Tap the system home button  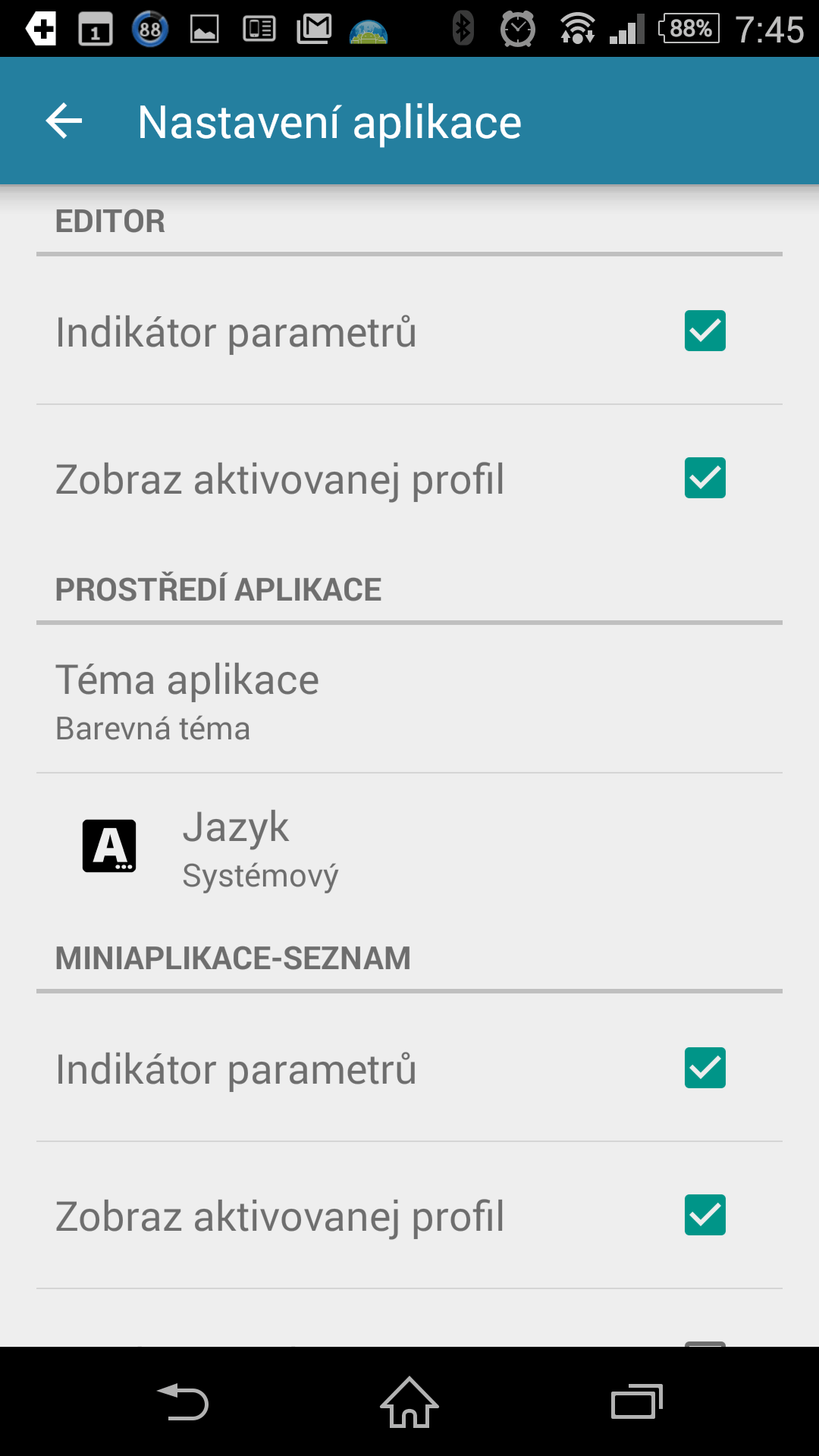click(409, 1402)
